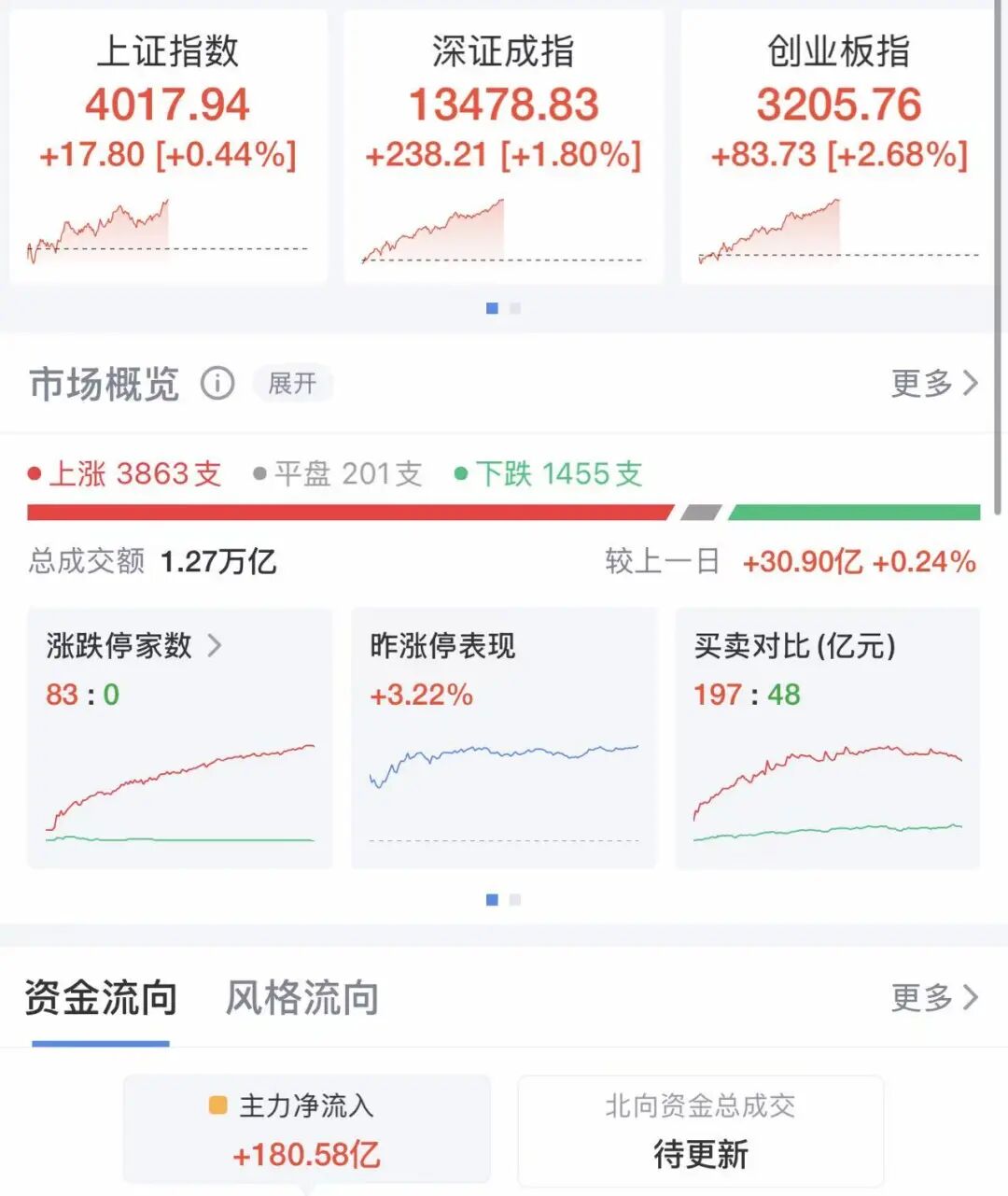Click the advance-decline ratio bar
Screen dimensions: 1008x1196
tap(504, 511)
